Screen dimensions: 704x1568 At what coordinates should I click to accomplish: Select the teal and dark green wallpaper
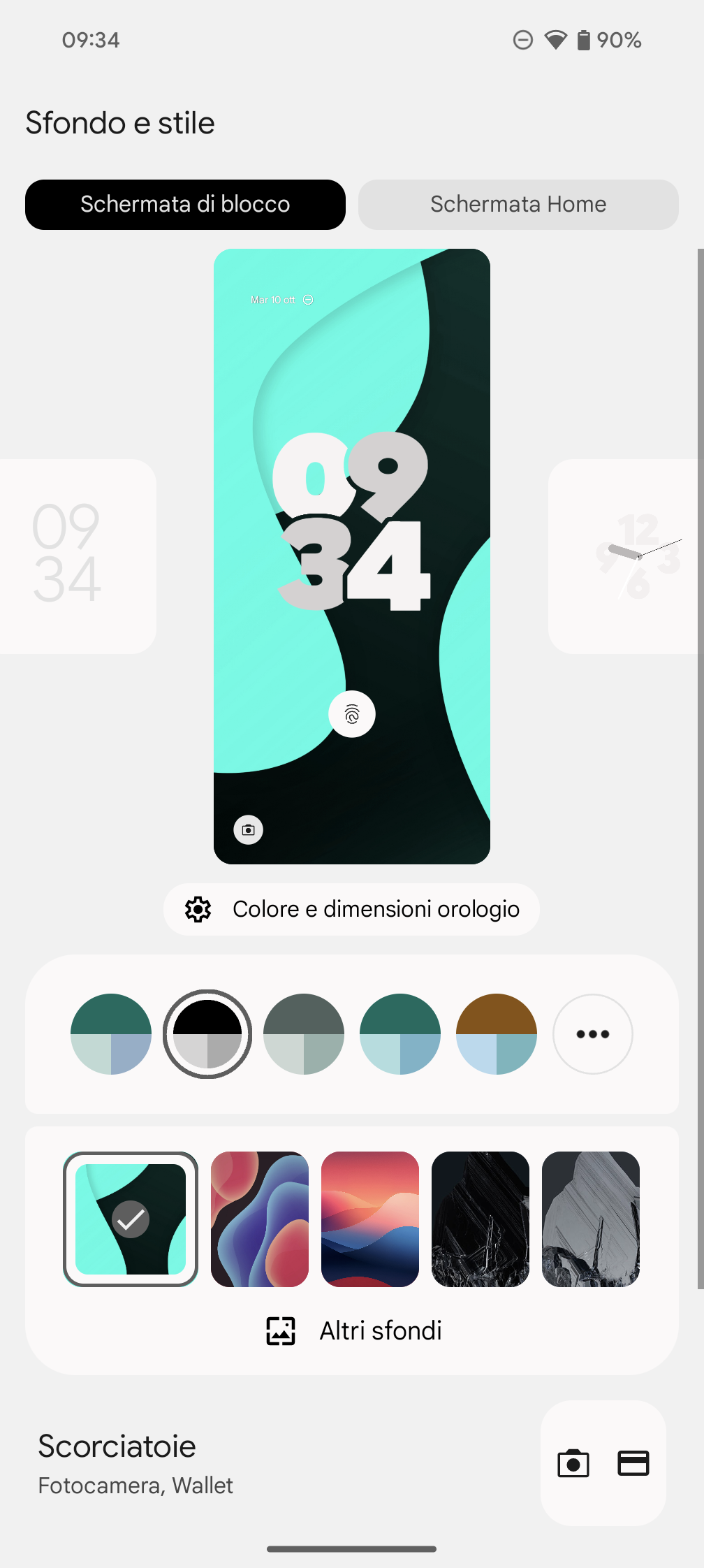(x=131, y=1219)
